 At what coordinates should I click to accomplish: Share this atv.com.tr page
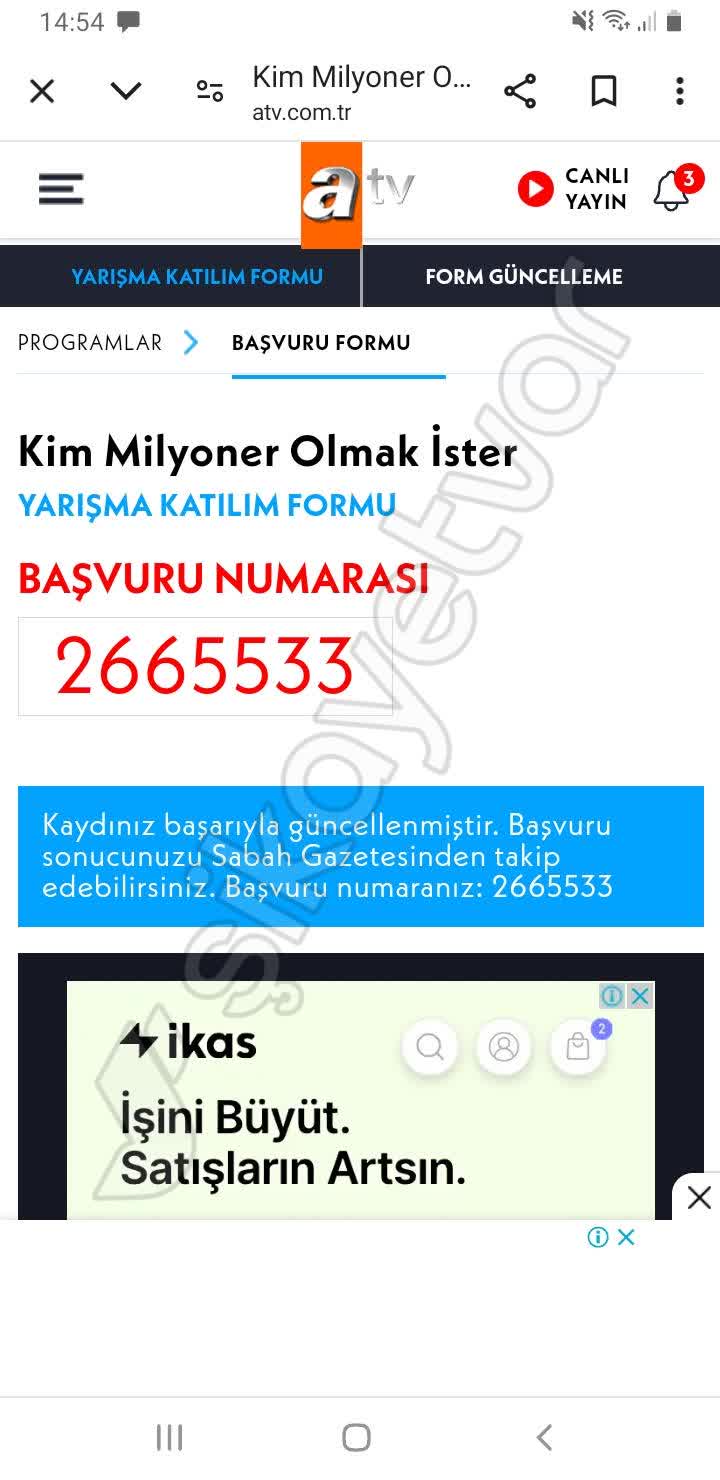pyautogui.click(x=520, y=92)
